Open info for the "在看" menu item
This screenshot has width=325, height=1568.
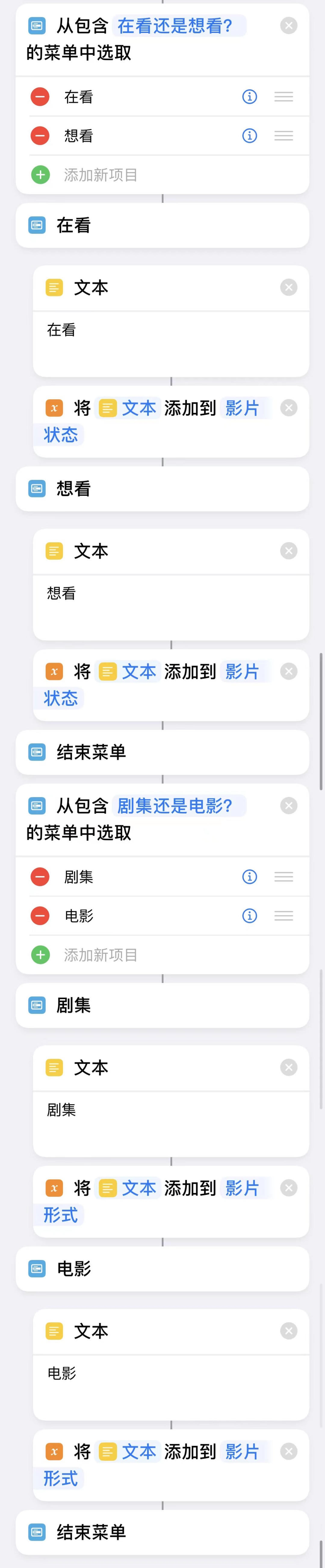(x=249, y=97)
